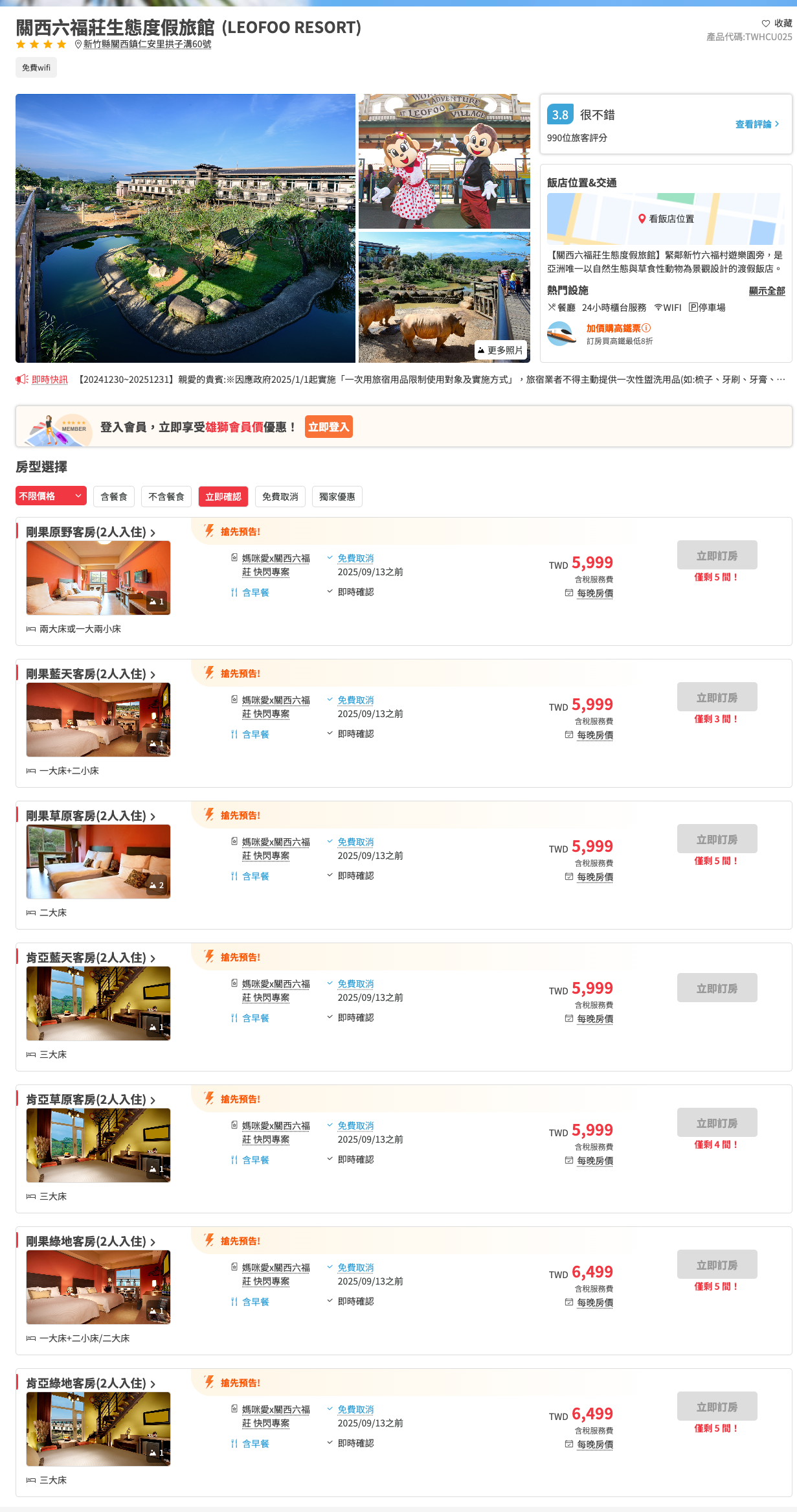This screenshot has height=1512, width=797.
Task: Expand the 不限價格 price dropdown
Action: [x=51, y=496]
